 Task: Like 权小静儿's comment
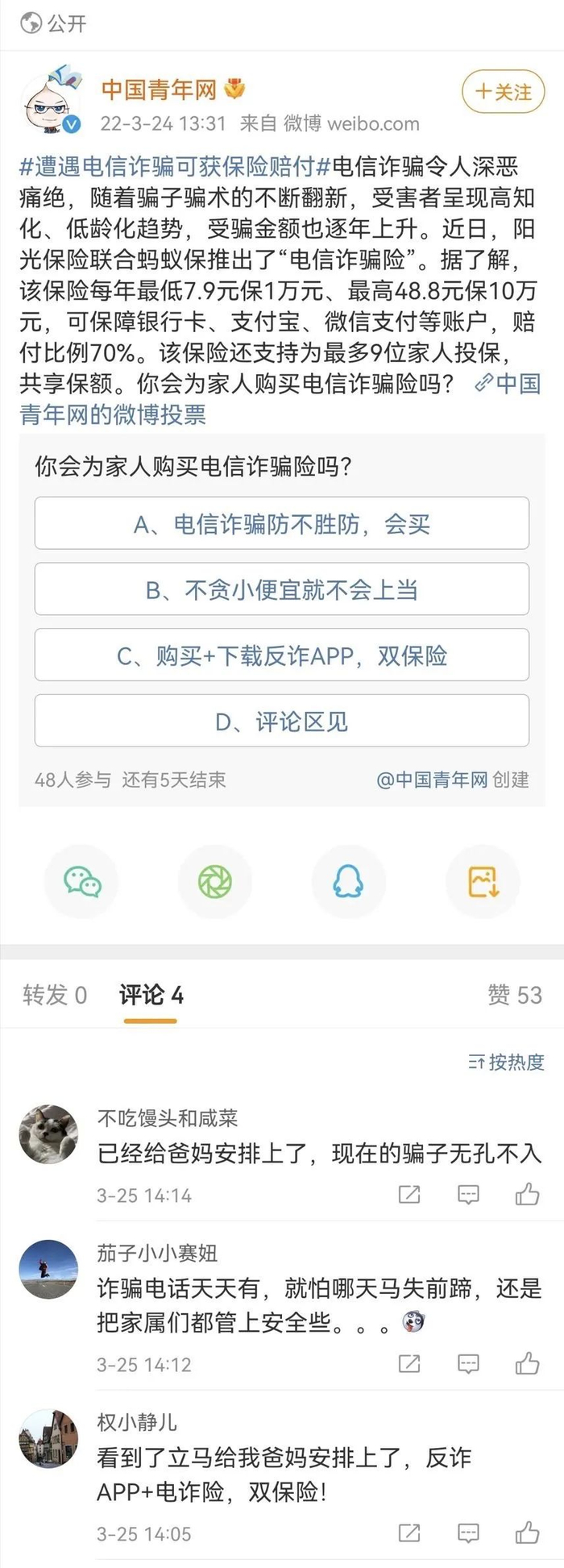pos(528,1533)
